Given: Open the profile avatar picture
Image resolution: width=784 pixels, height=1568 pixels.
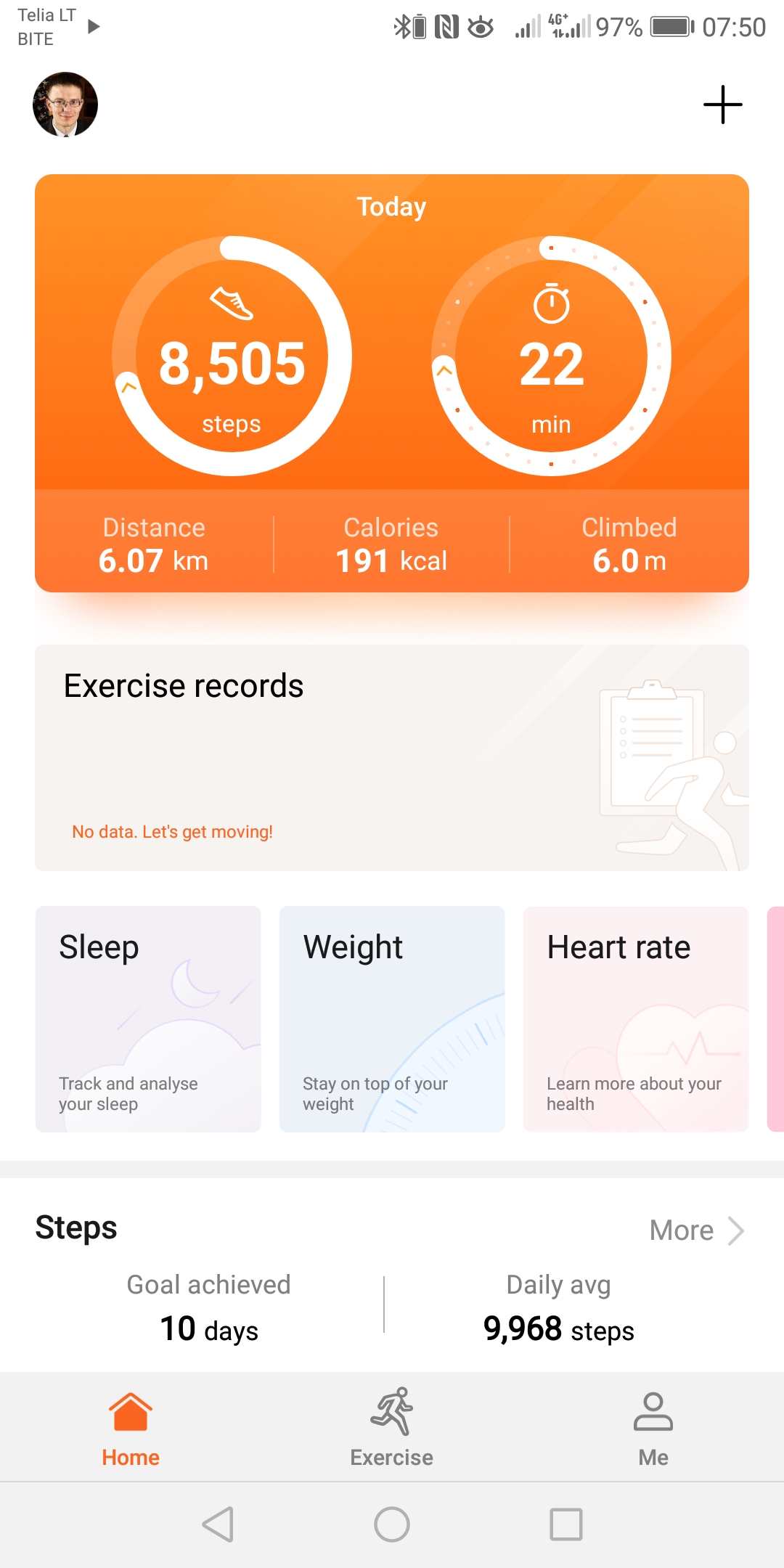Looking at the screenshot, I should pos(65,105).
